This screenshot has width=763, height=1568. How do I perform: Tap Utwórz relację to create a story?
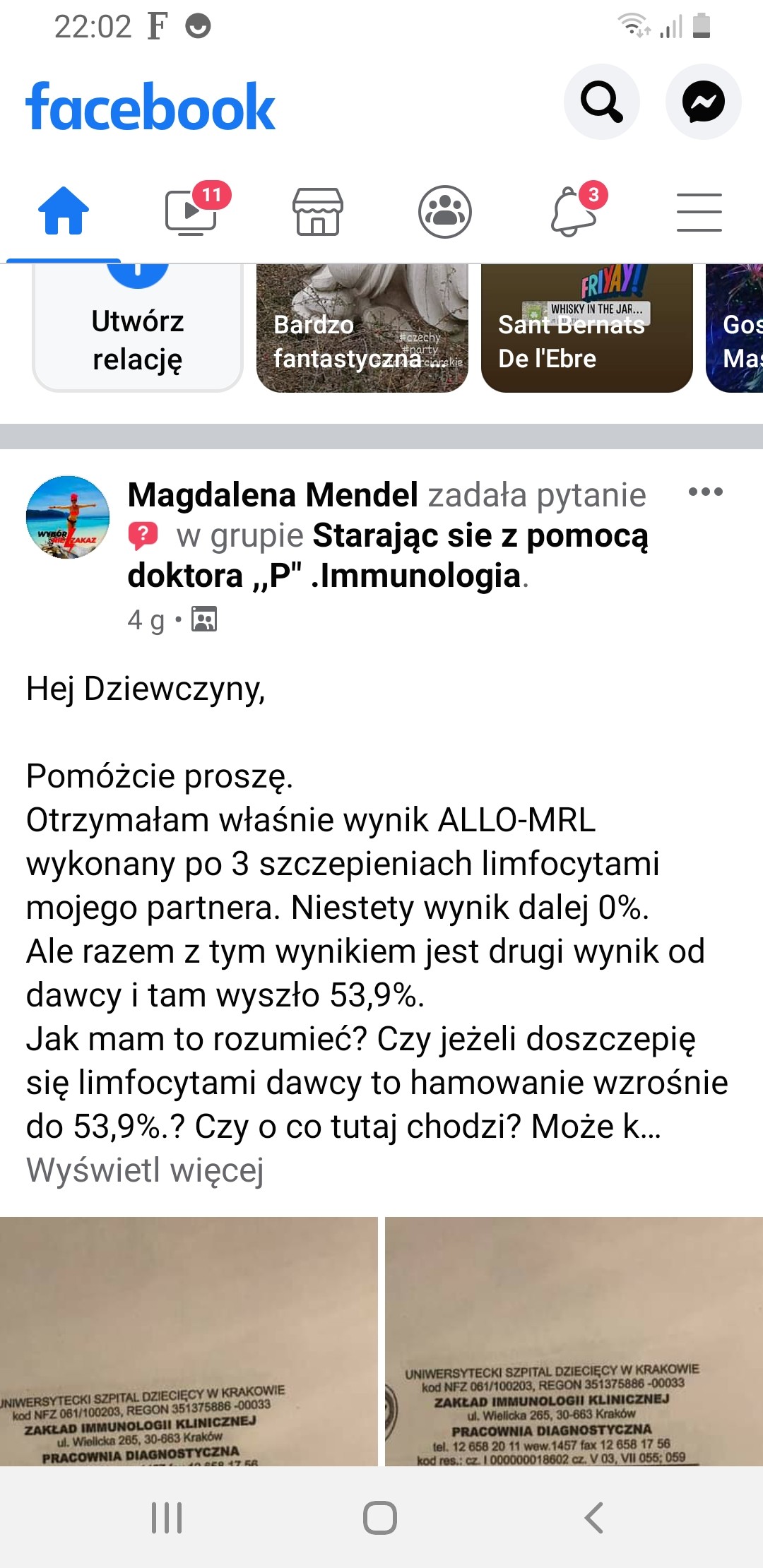[138, 332]
